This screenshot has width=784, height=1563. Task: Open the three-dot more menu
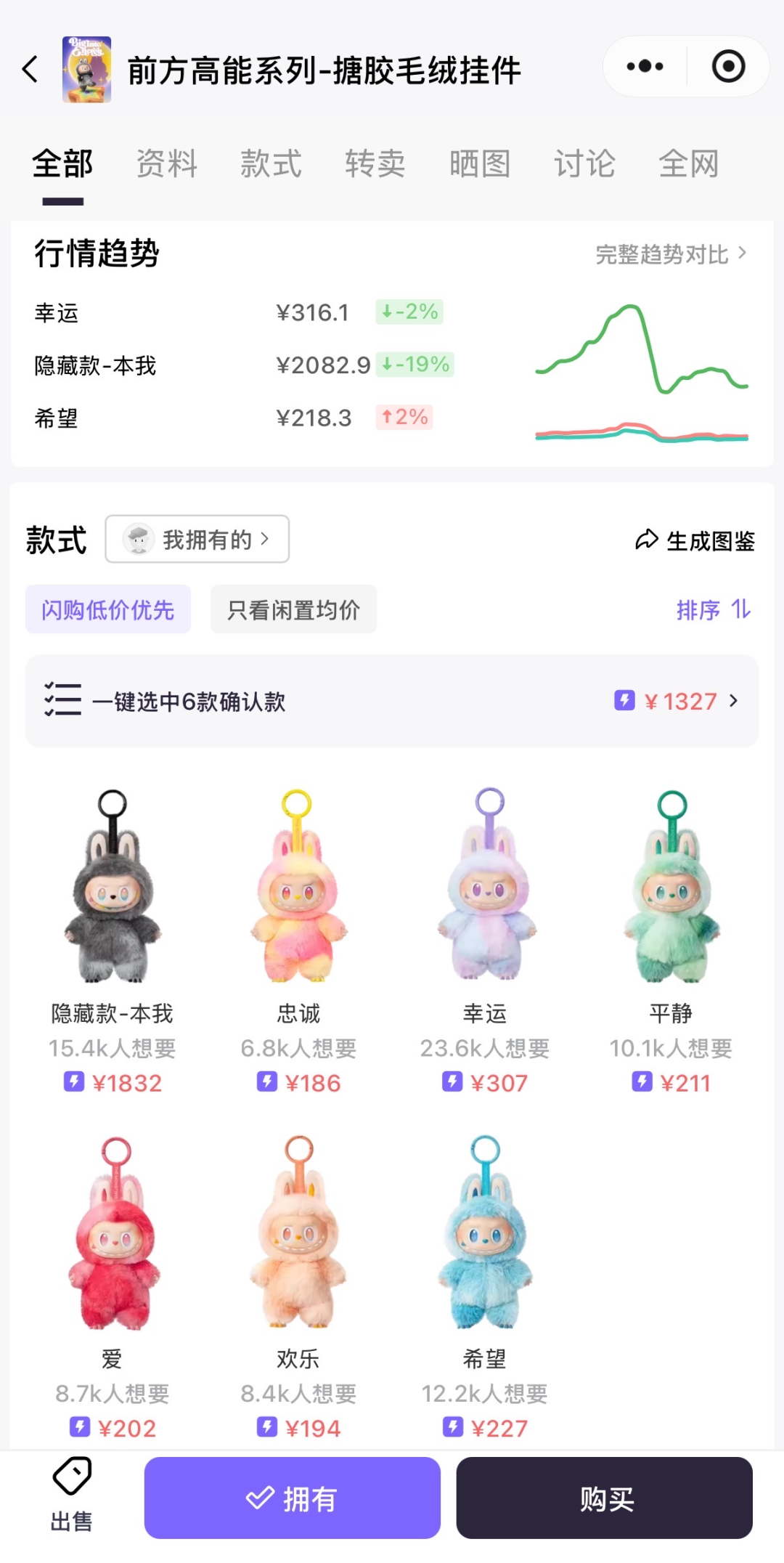[x=645, y=67]
